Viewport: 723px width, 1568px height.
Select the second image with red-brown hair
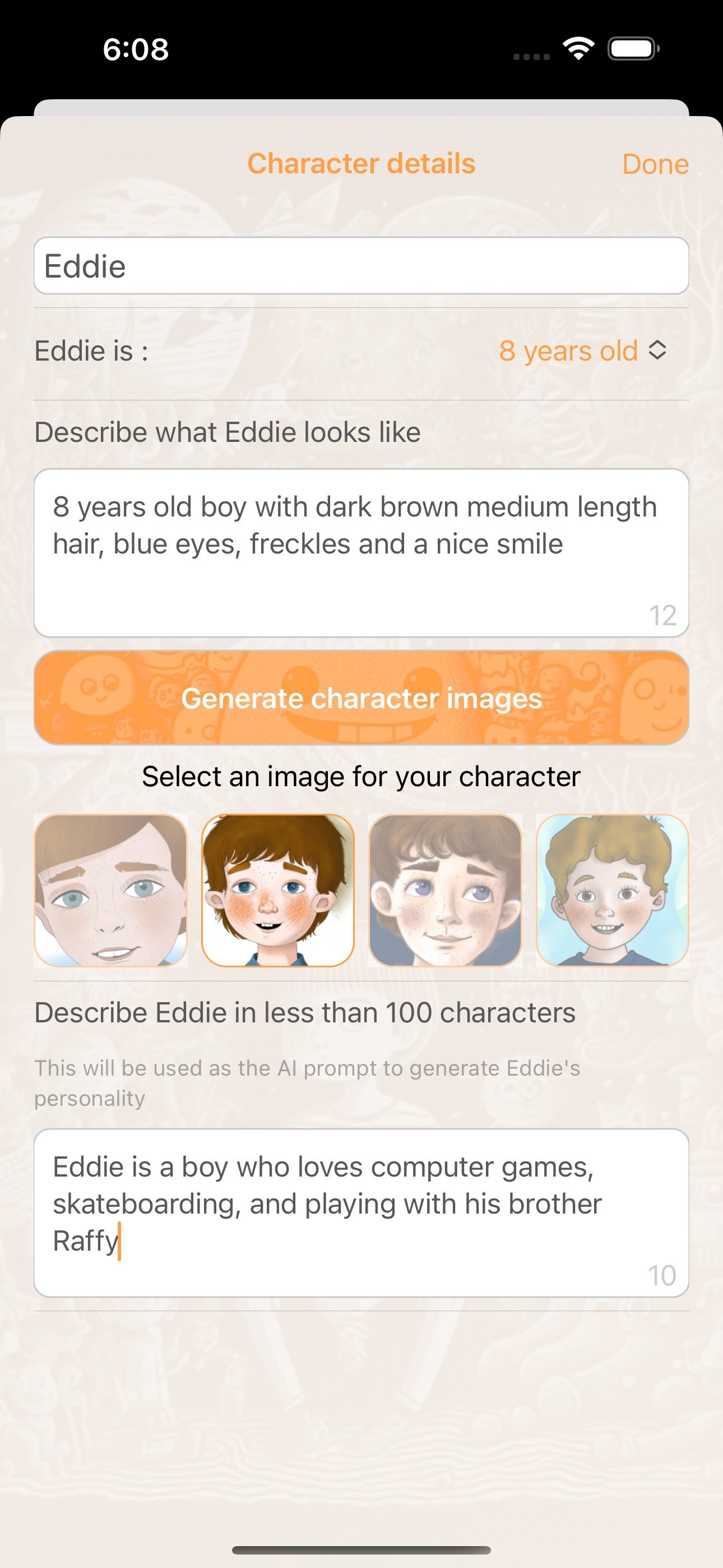click(x=277, y=890)
